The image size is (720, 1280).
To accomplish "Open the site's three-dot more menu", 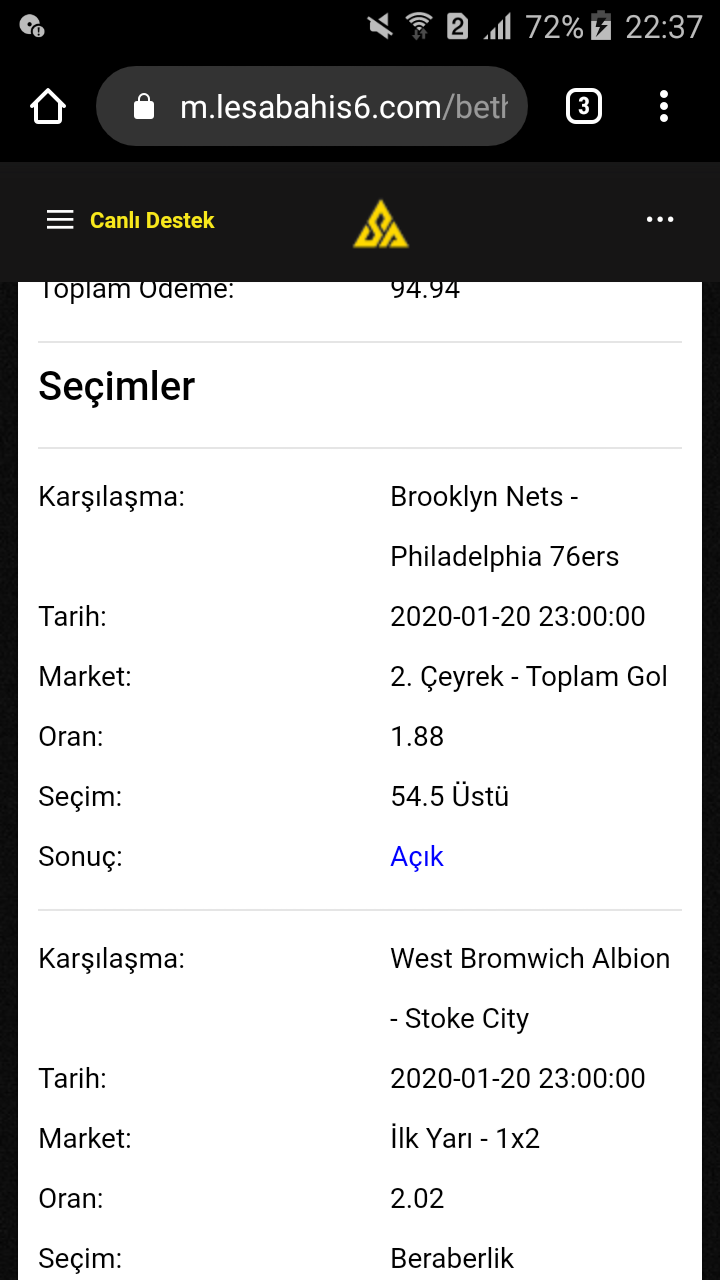I will click(660, 220).
